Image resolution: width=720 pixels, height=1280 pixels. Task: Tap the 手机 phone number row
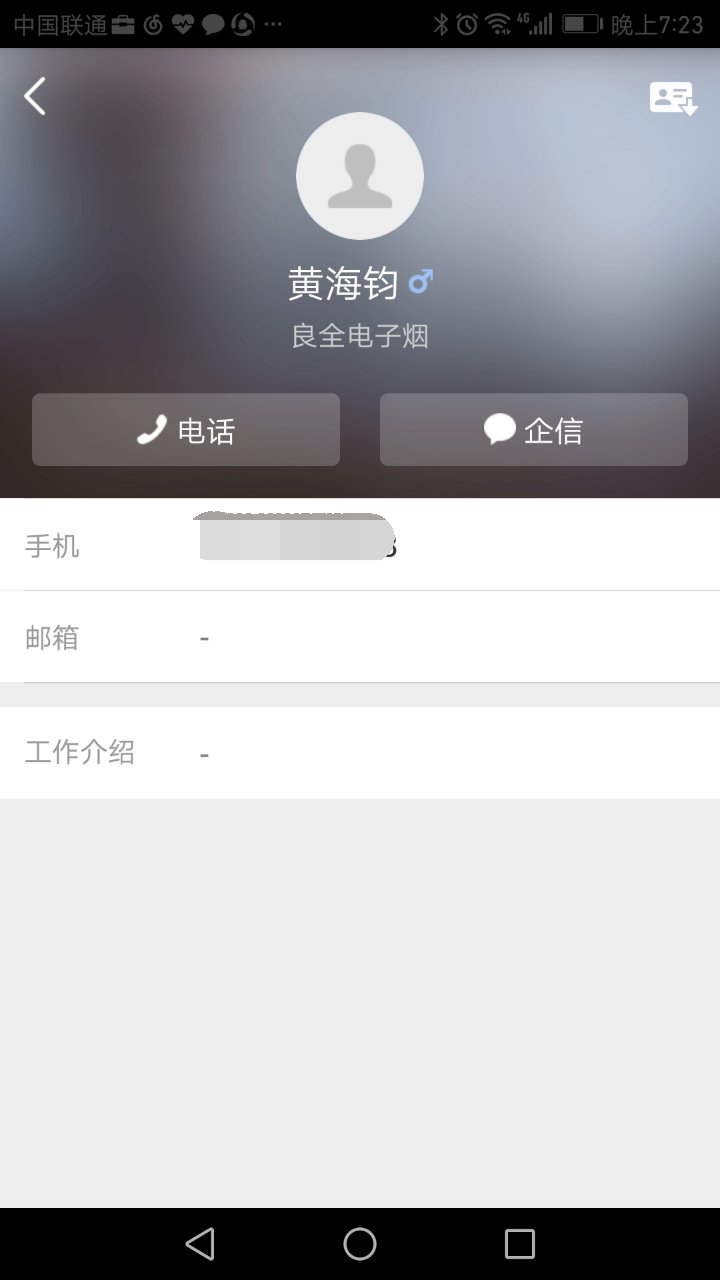(360, 544)
